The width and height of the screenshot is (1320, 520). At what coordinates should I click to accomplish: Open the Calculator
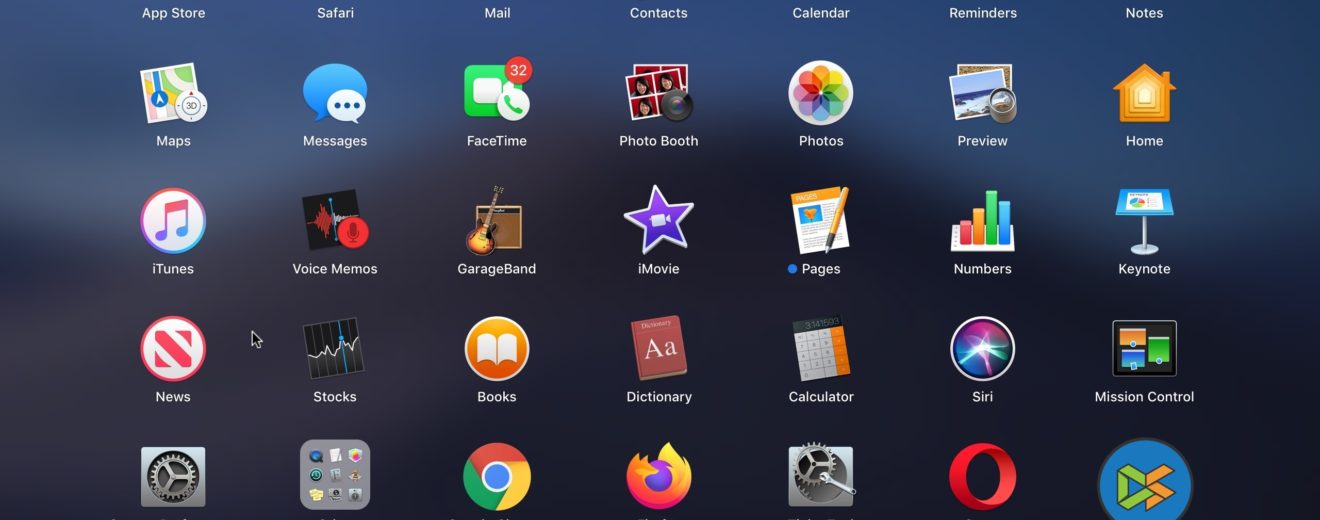(x=820, y=349)
